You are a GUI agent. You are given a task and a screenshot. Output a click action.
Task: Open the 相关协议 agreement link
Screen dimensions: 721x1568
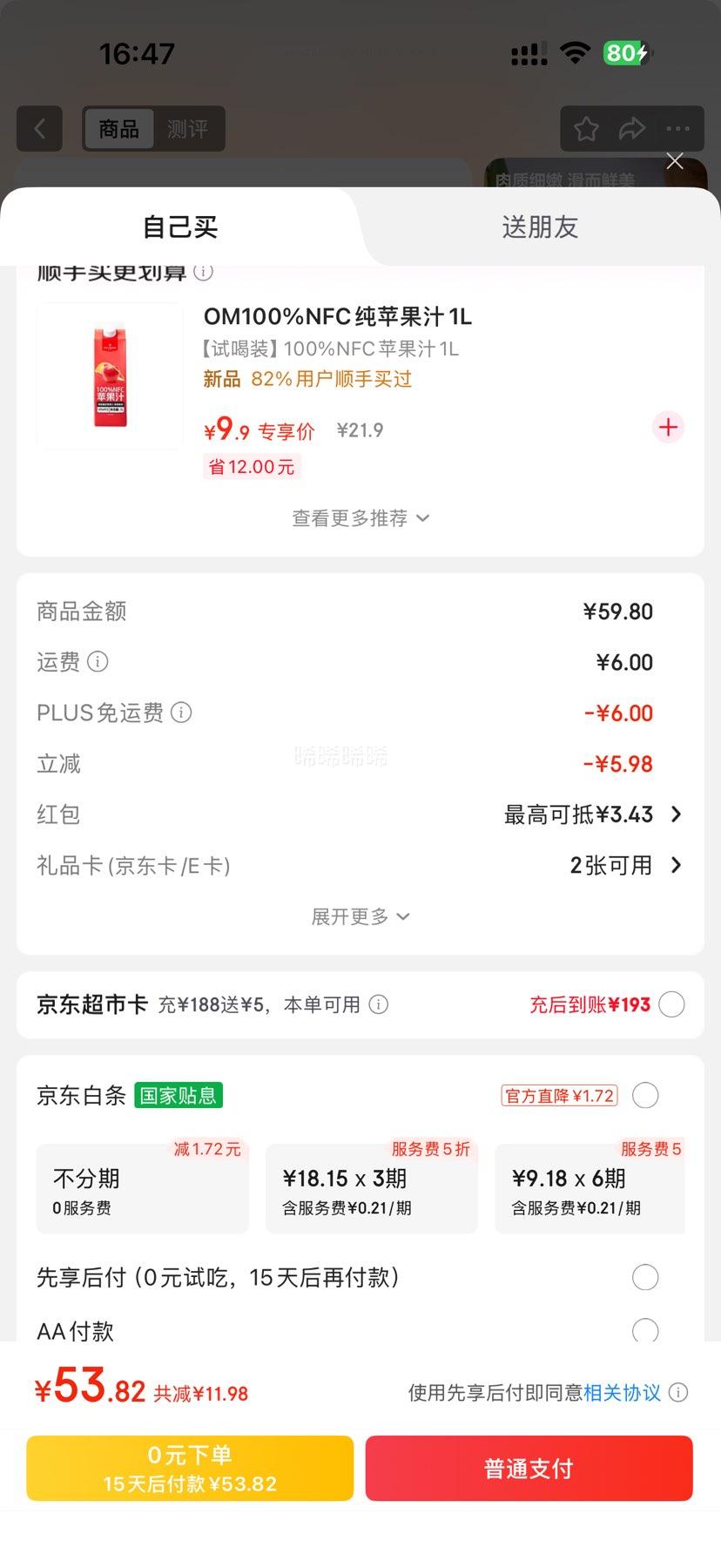pyautogui.click(x=622, y=1393)
